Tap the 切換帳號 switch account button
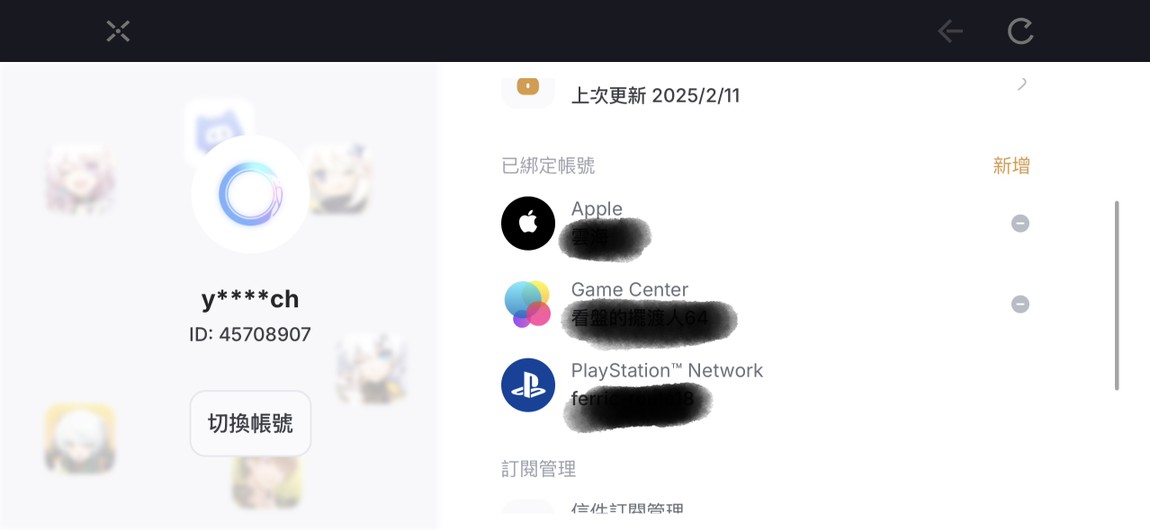The height and width of the screenshot is (530, 1150). click(250, 423)
